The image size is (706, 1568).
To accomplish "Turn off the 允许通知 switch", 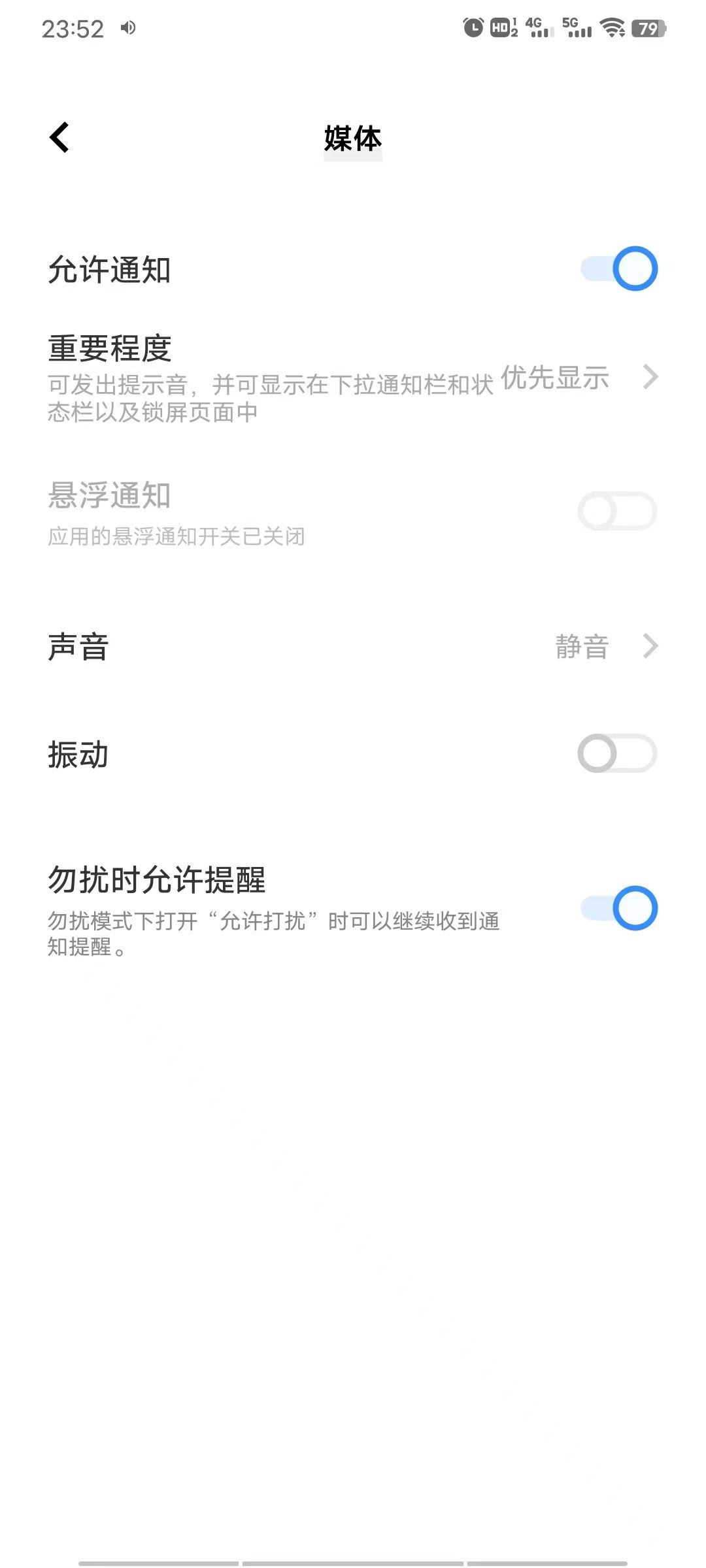I will point(618,269).
